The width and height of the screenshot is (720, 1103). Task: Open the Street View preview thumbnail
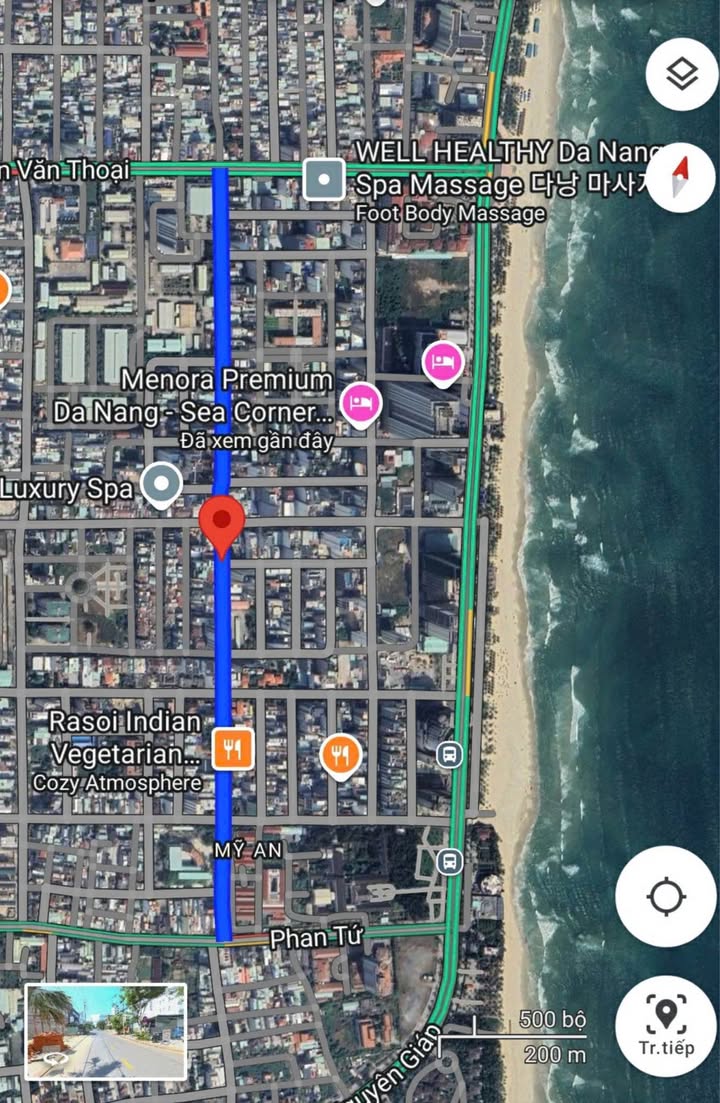pyautogui.click(x=106, y=1032)
